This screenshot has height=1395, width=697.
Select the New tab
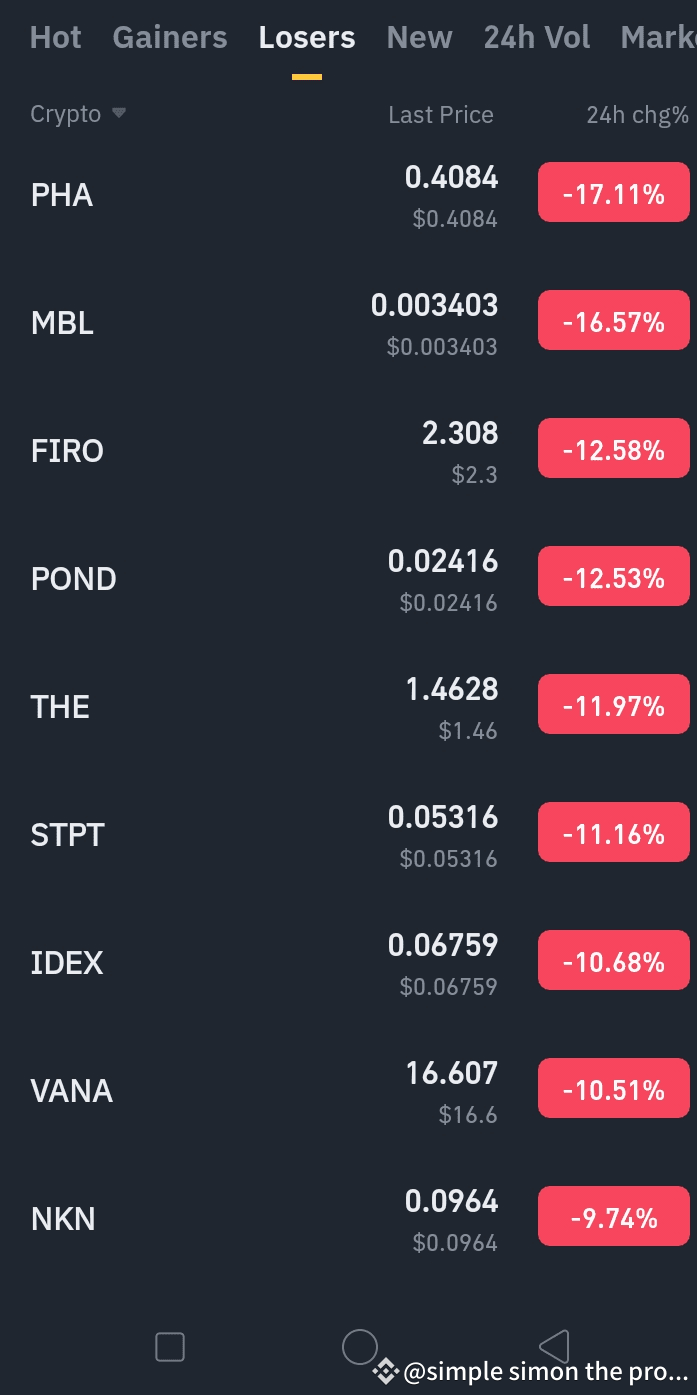tap(419, 38)
